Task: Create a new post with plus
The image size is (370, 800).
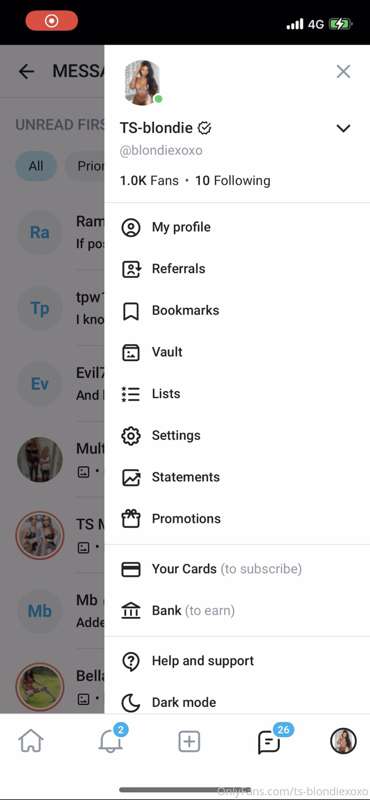Action: (x=189, y=741)
